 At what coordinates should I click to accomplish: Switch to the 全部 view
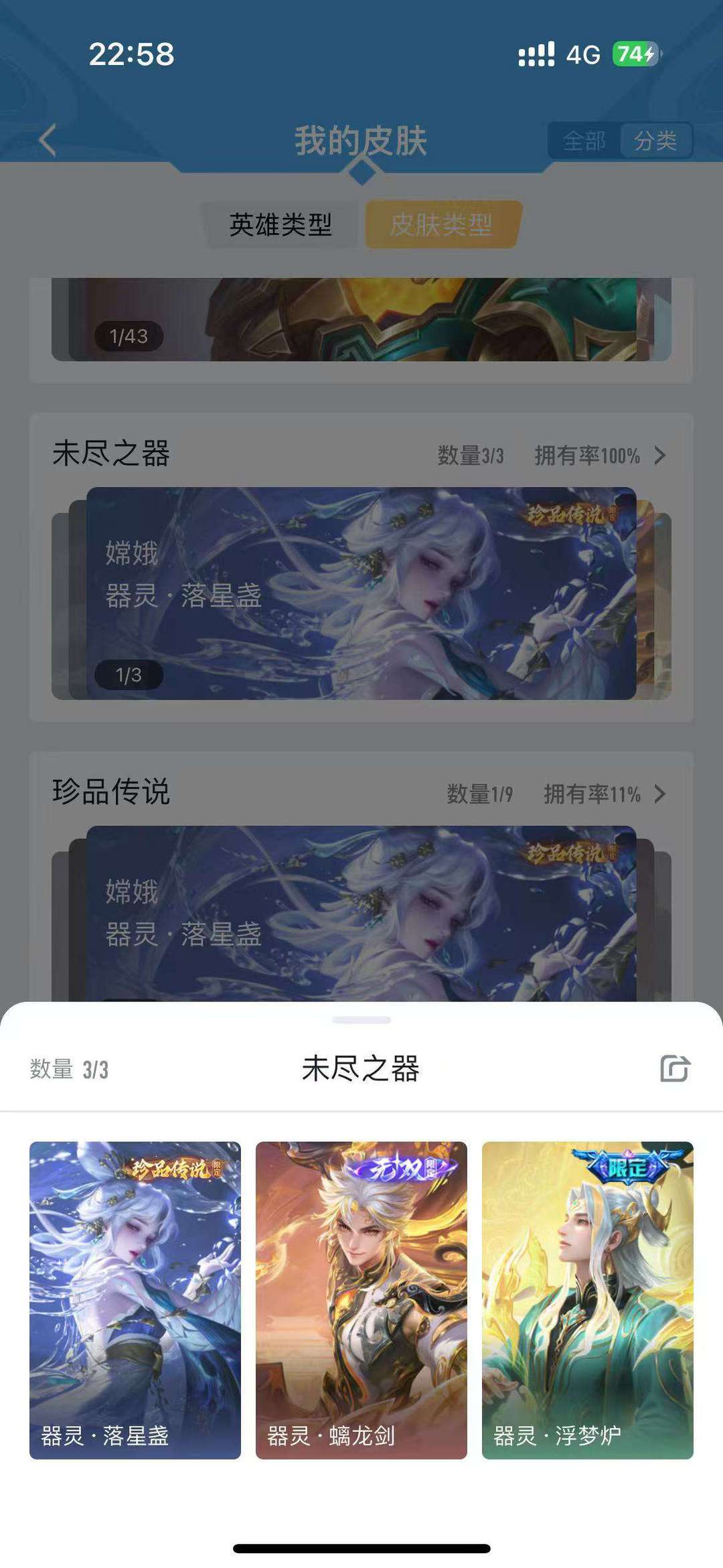click(584, 141)
